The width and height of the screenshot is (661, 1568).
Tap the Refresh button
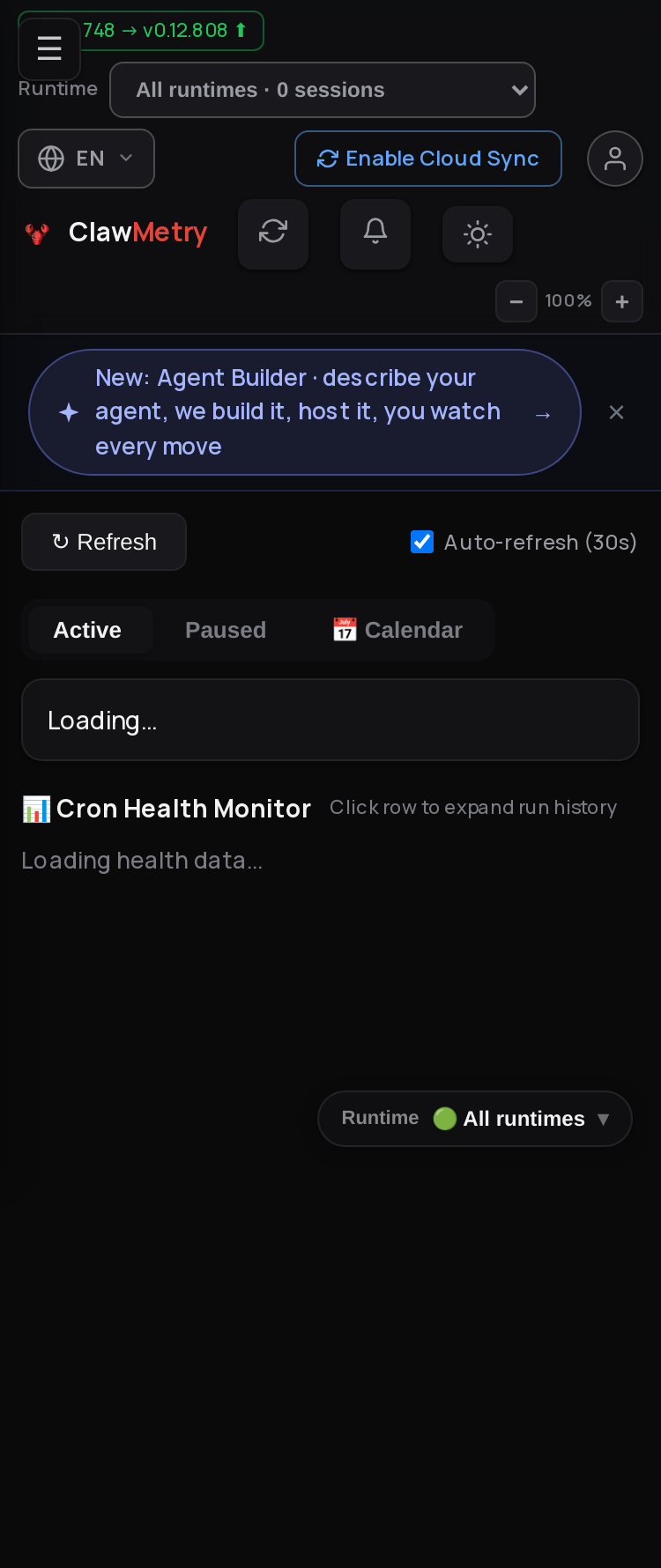pyautogui.click(x=104, y=542)
